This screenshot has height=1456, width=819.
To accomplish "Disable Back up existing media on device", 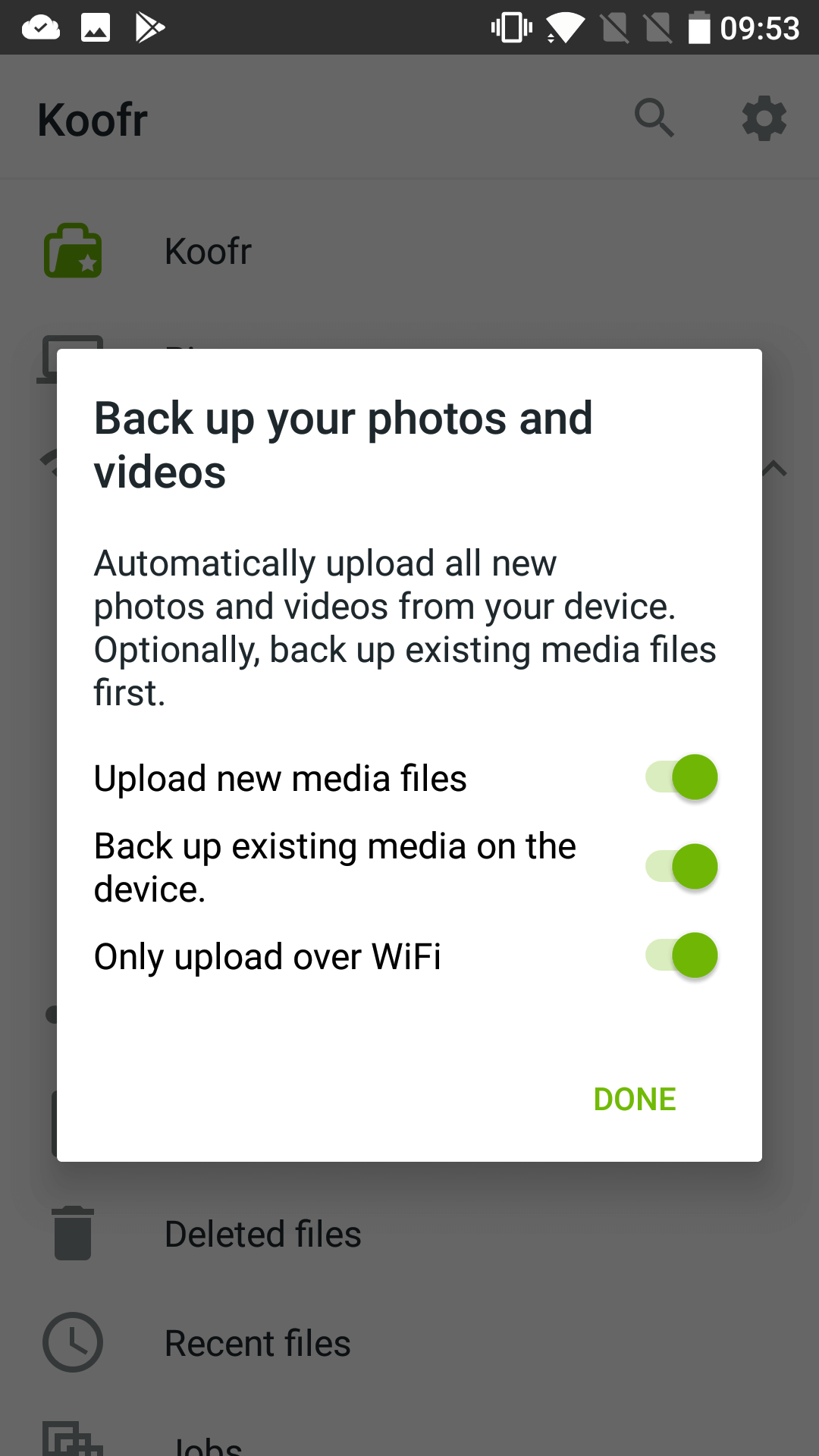I will coord(681,867).
